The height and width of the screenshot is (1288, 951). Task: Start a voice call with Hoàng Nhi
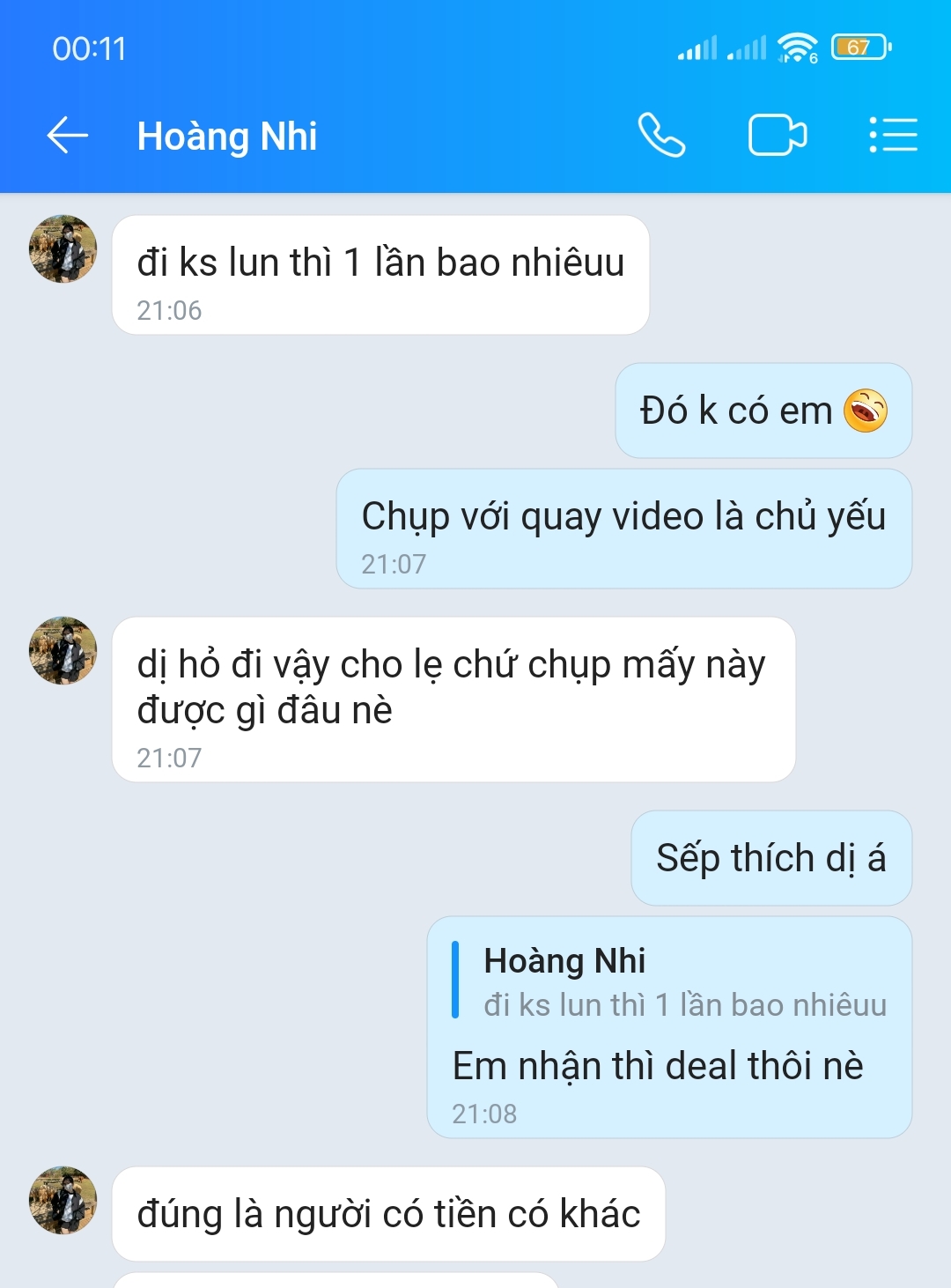661,136
